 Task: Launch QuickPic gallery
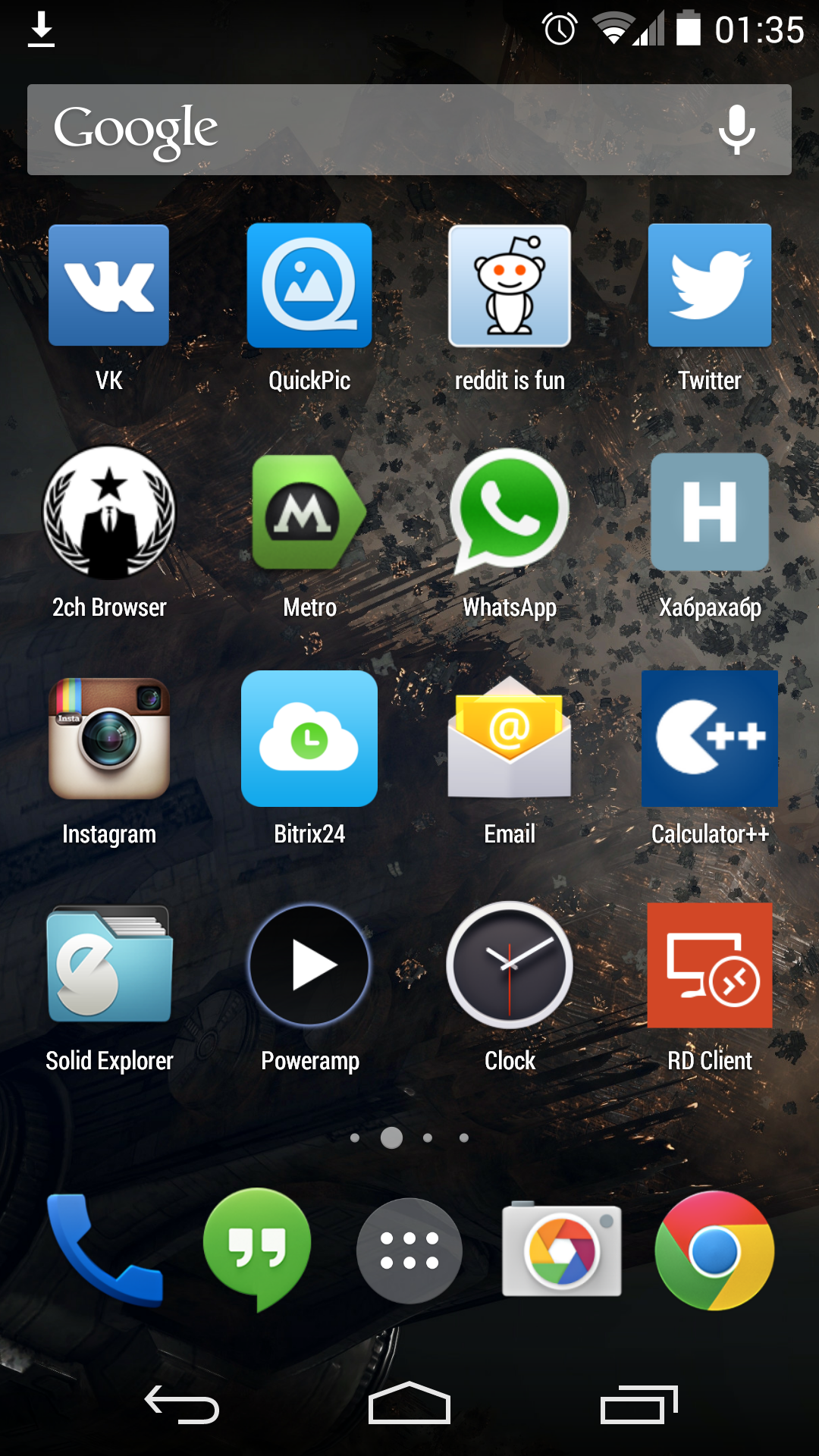click(309, 286)
